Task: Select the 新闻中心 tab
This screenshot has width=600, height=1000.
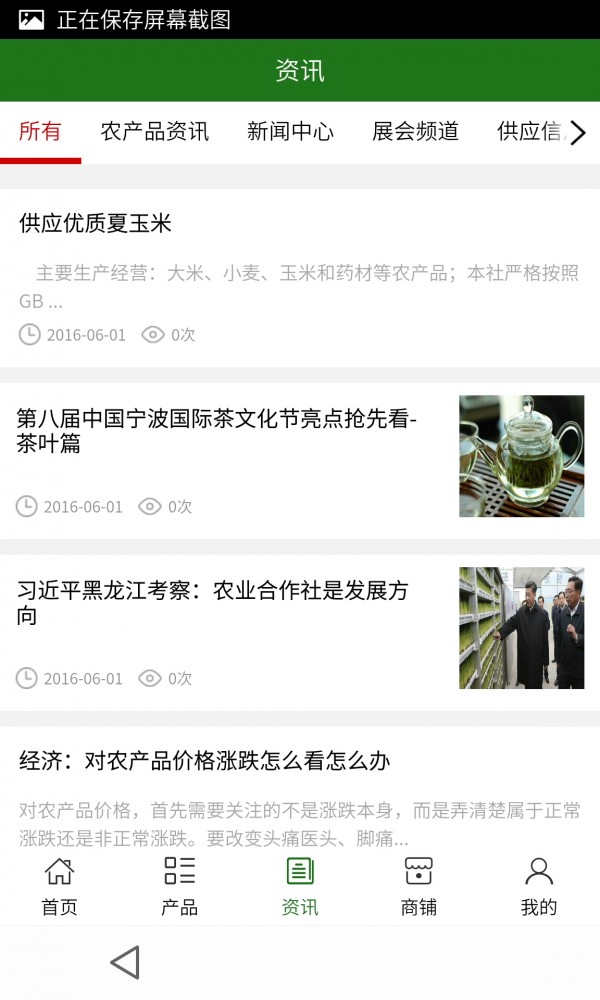Action: tap(290, 131)
